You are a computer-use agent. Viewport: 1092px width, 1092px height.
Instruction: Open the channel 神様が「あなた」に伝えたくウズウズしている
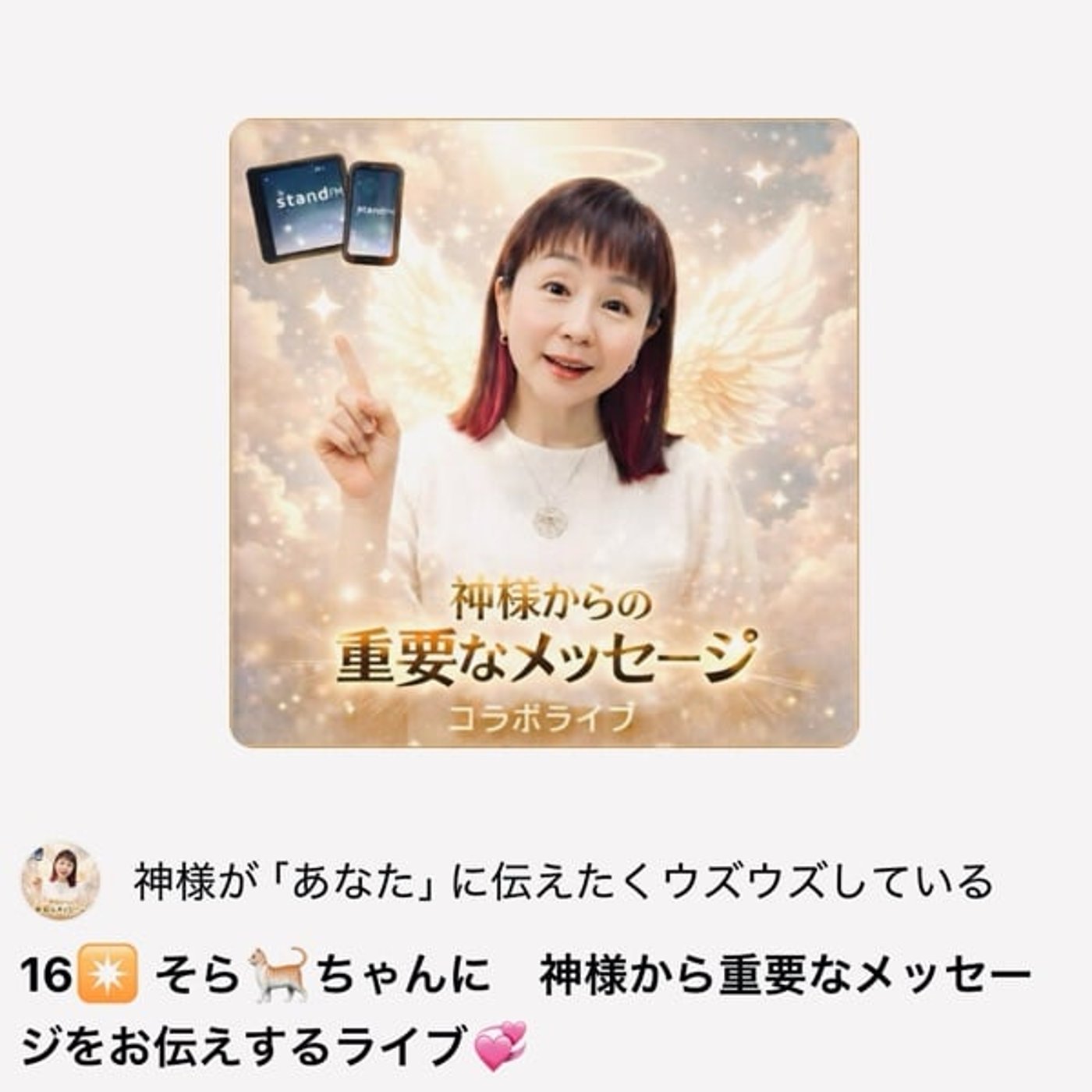tap(562, 882)
